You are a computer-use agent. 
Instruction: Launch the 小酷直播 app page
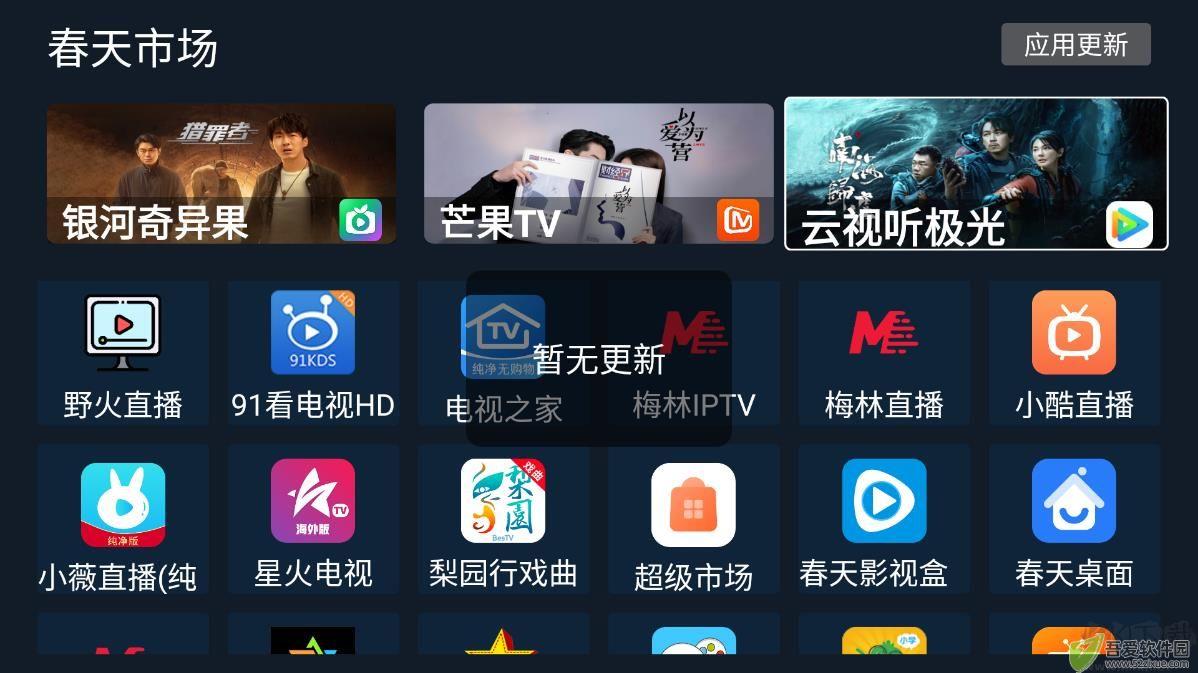1074,353
